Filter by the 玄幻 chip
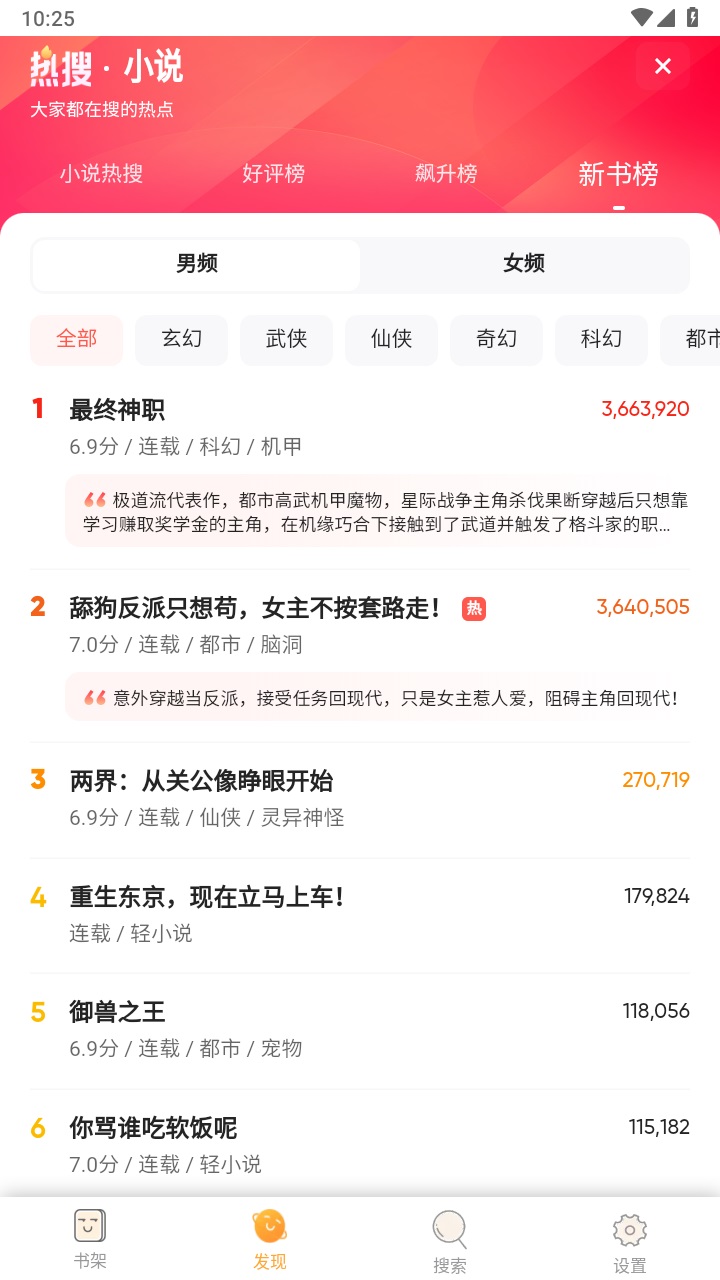The width and height of the screenshot is (720, 1280). pyautogui.click(x=181, y=339)
